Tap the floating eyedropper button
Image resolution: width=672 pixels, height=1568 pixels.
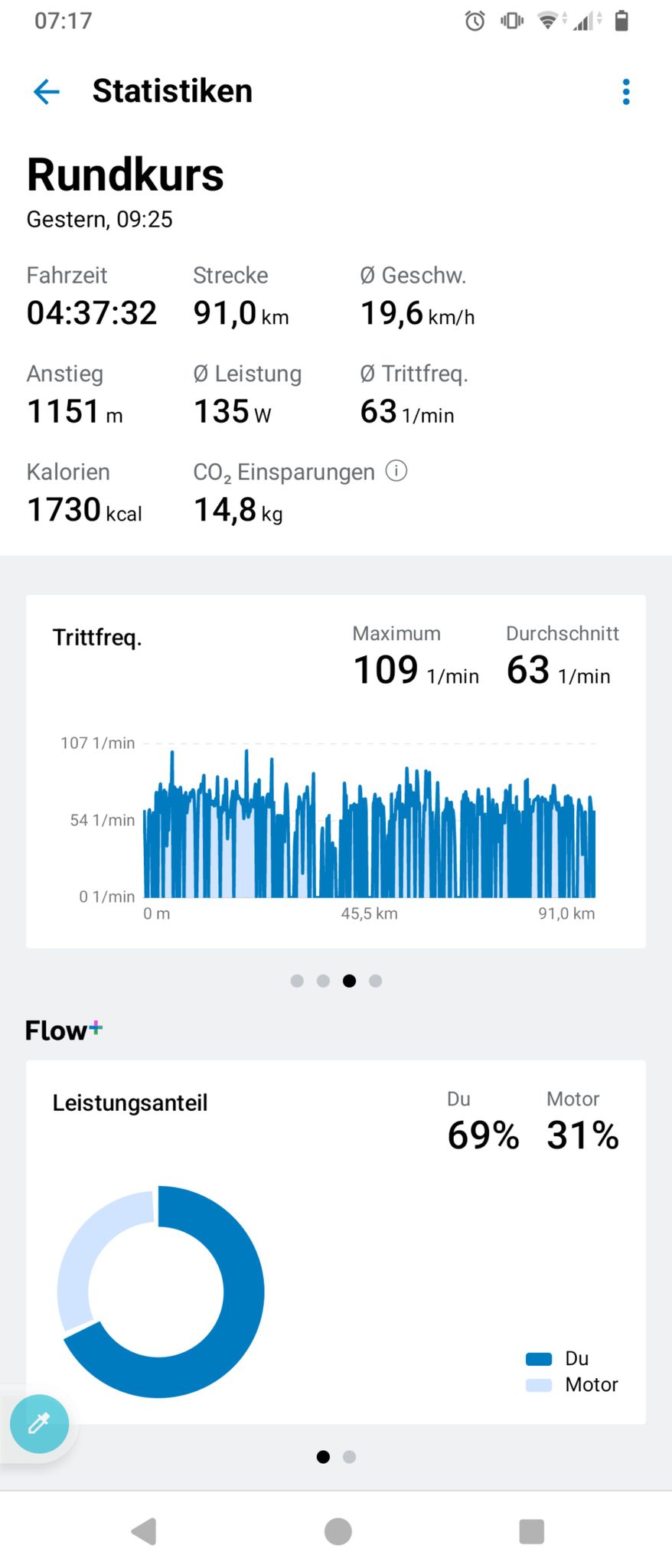tap(40, 1423)
